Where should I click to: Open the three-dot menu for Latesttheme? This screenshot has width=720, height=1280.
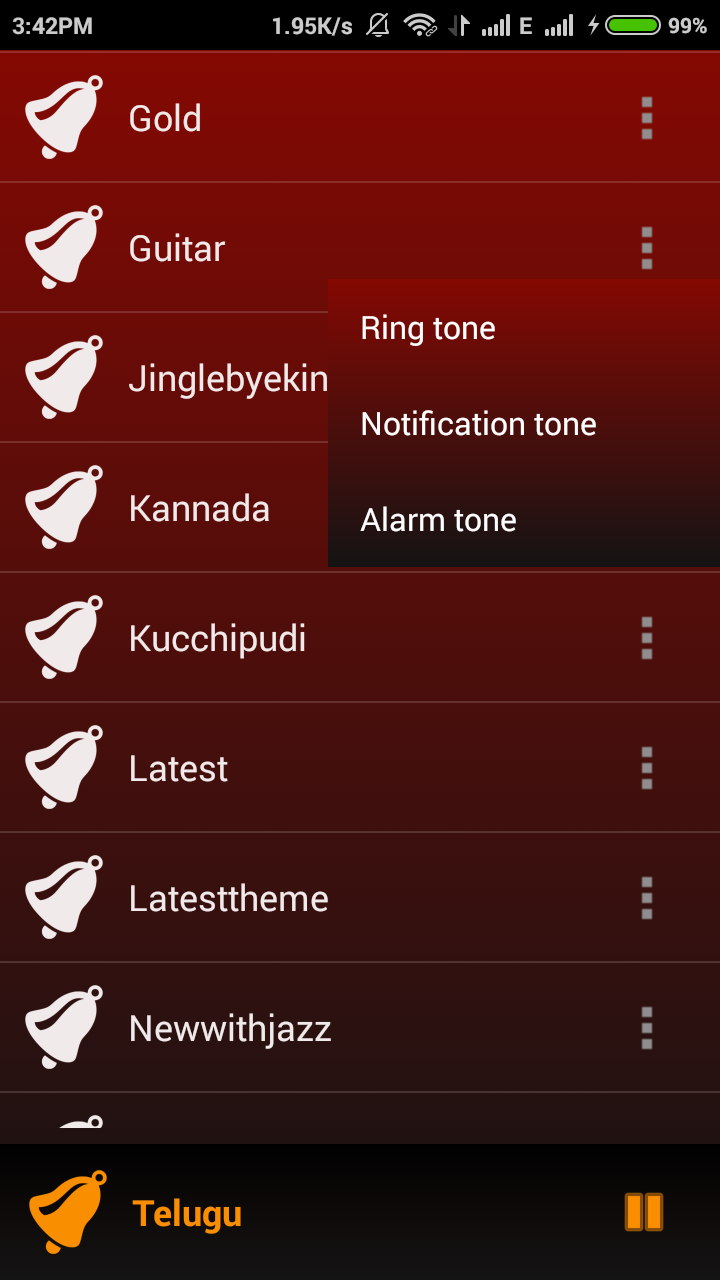tap(647, 898)
